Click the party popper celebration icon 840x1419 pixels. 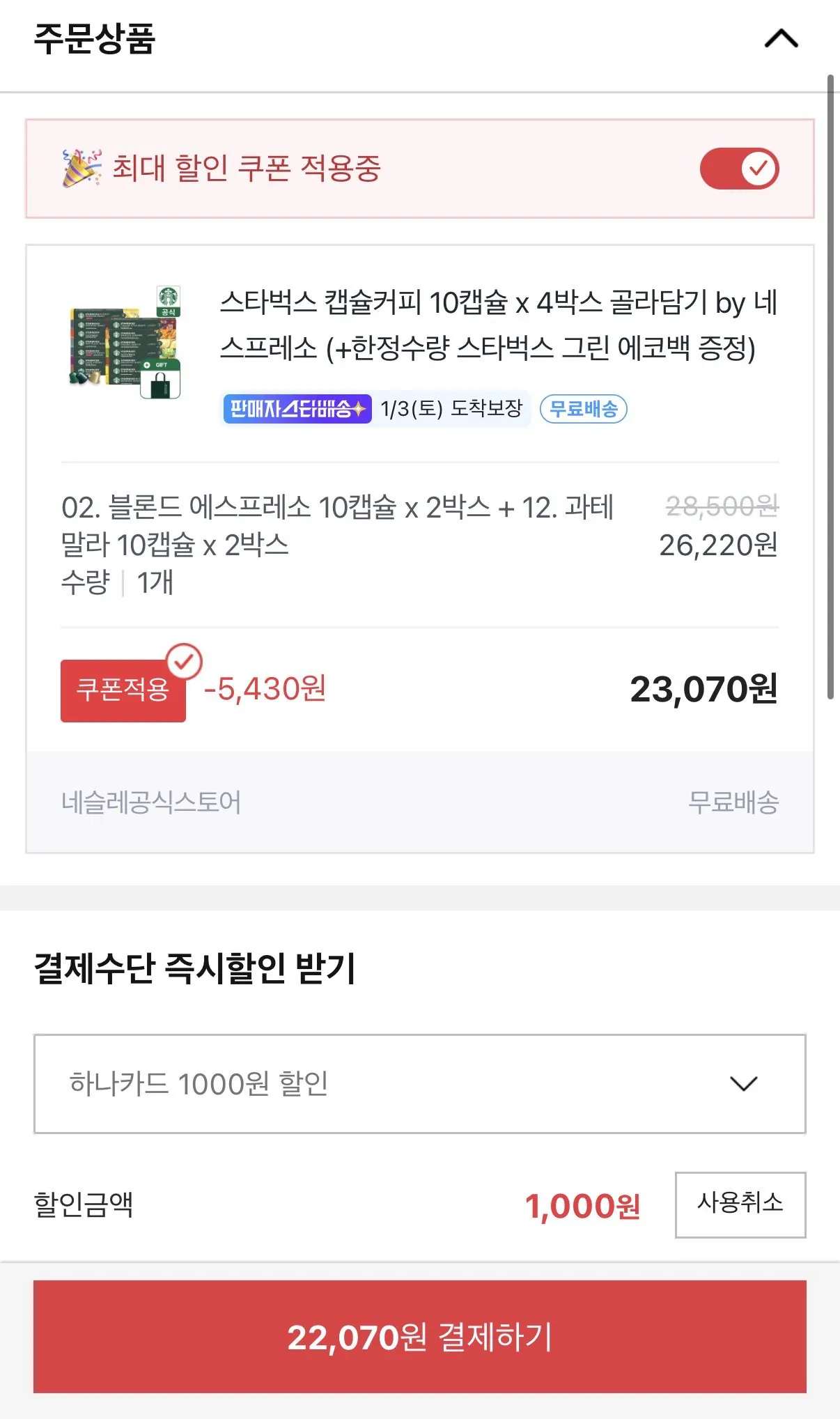point(79,167)
